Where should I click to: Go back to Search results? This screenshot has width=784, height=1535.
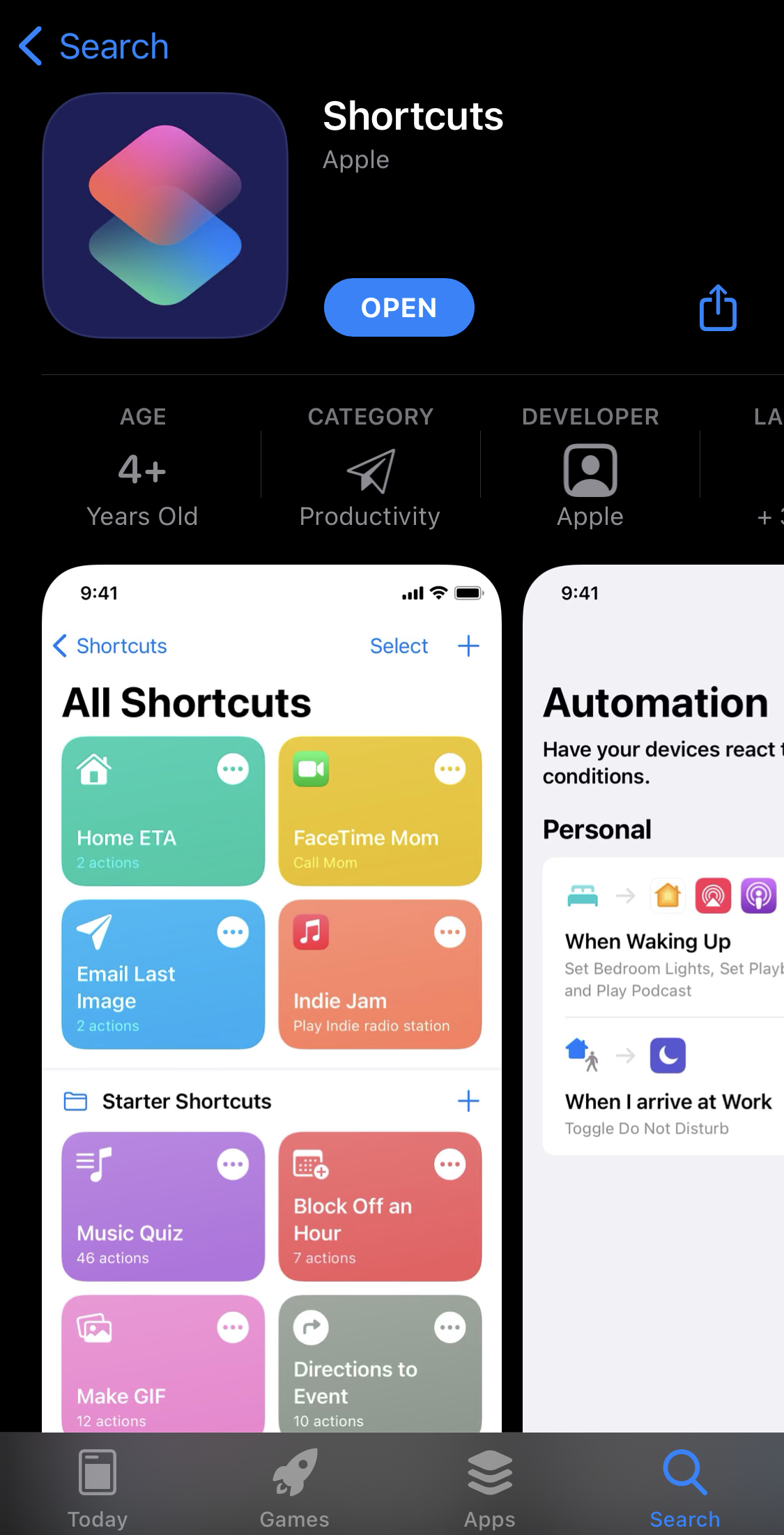93,47
